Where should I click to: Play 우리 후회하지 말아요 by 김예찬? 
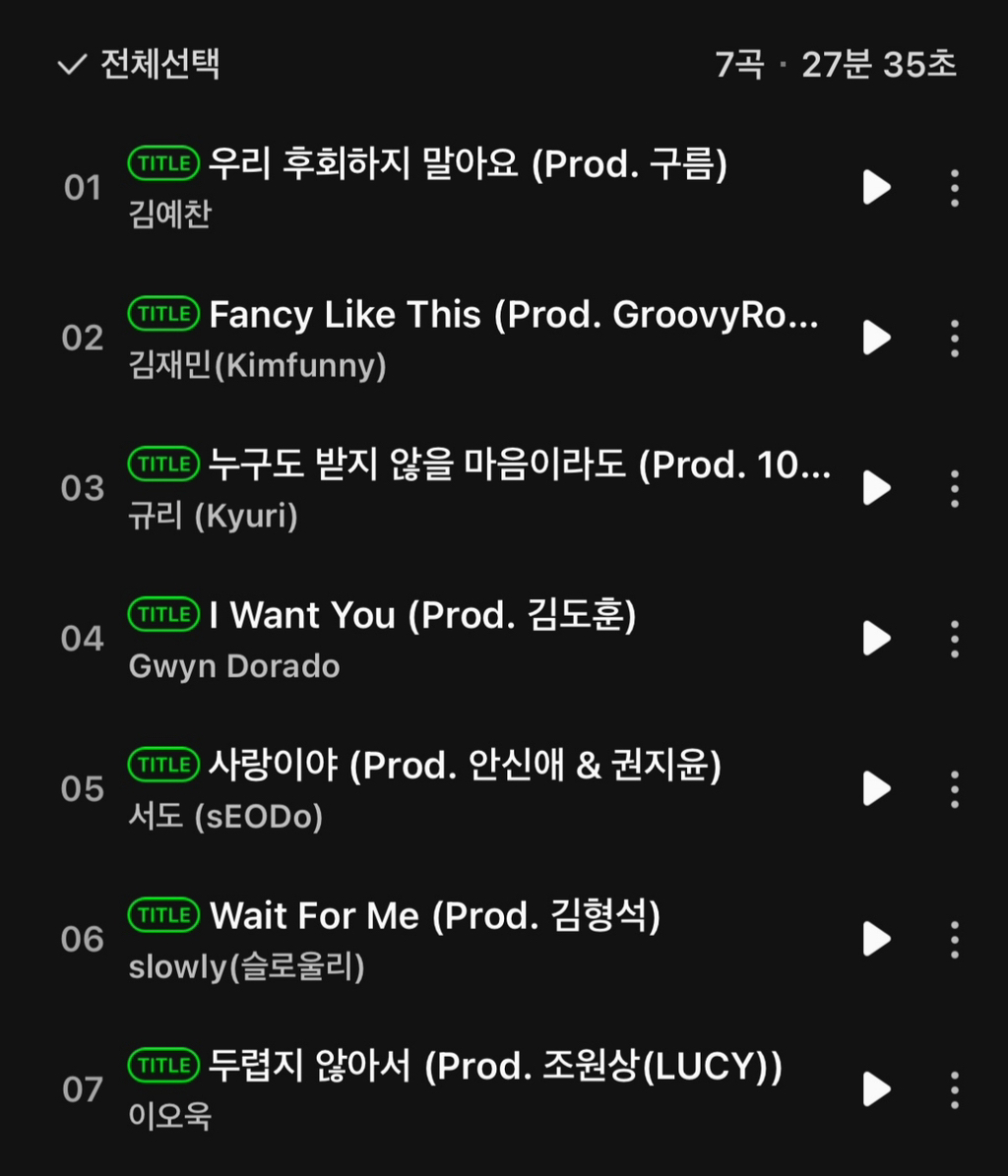(x=875, y=187)
